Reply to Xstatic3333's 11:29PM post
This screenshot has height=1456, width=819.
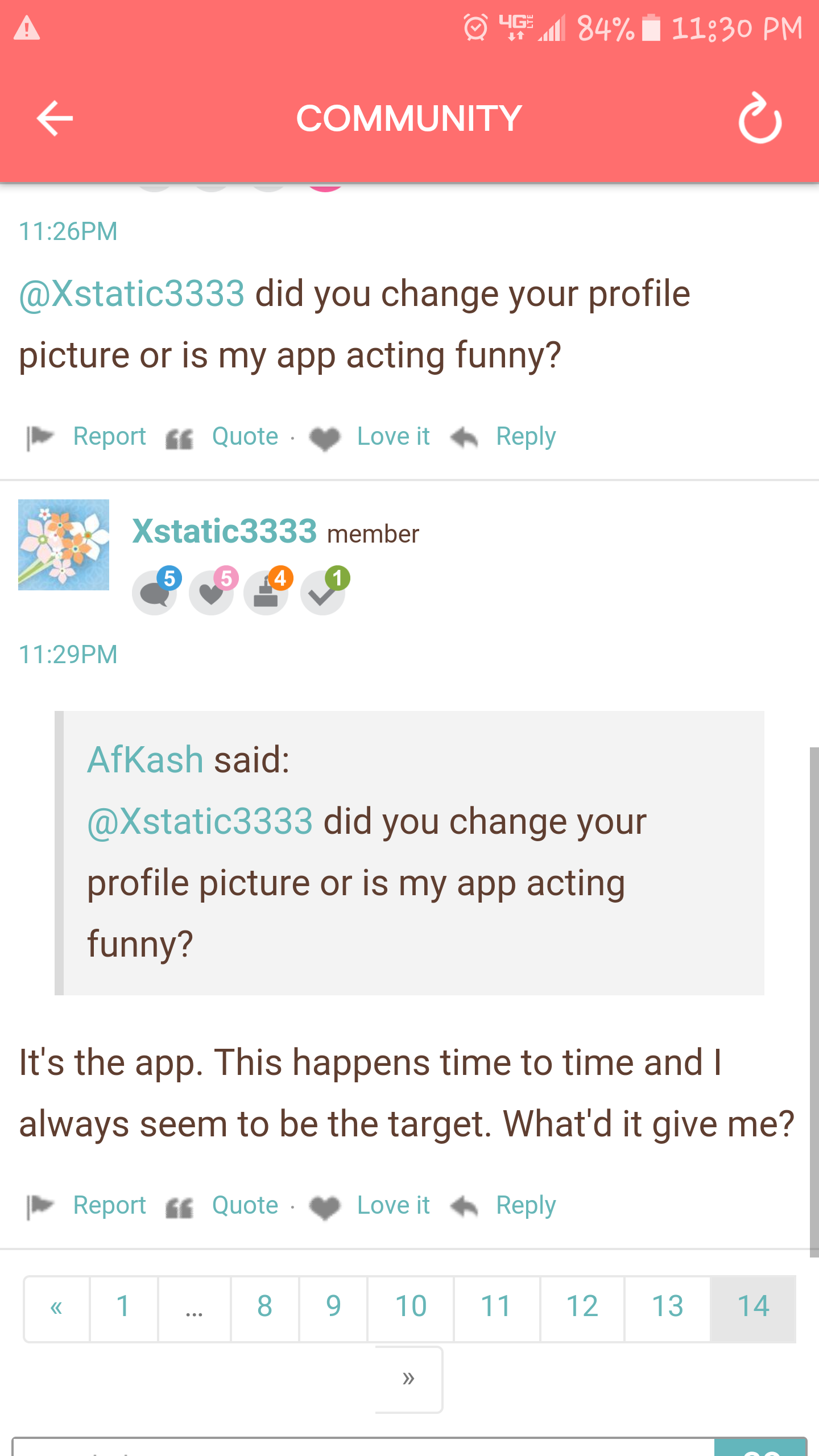coord(526,1206)
